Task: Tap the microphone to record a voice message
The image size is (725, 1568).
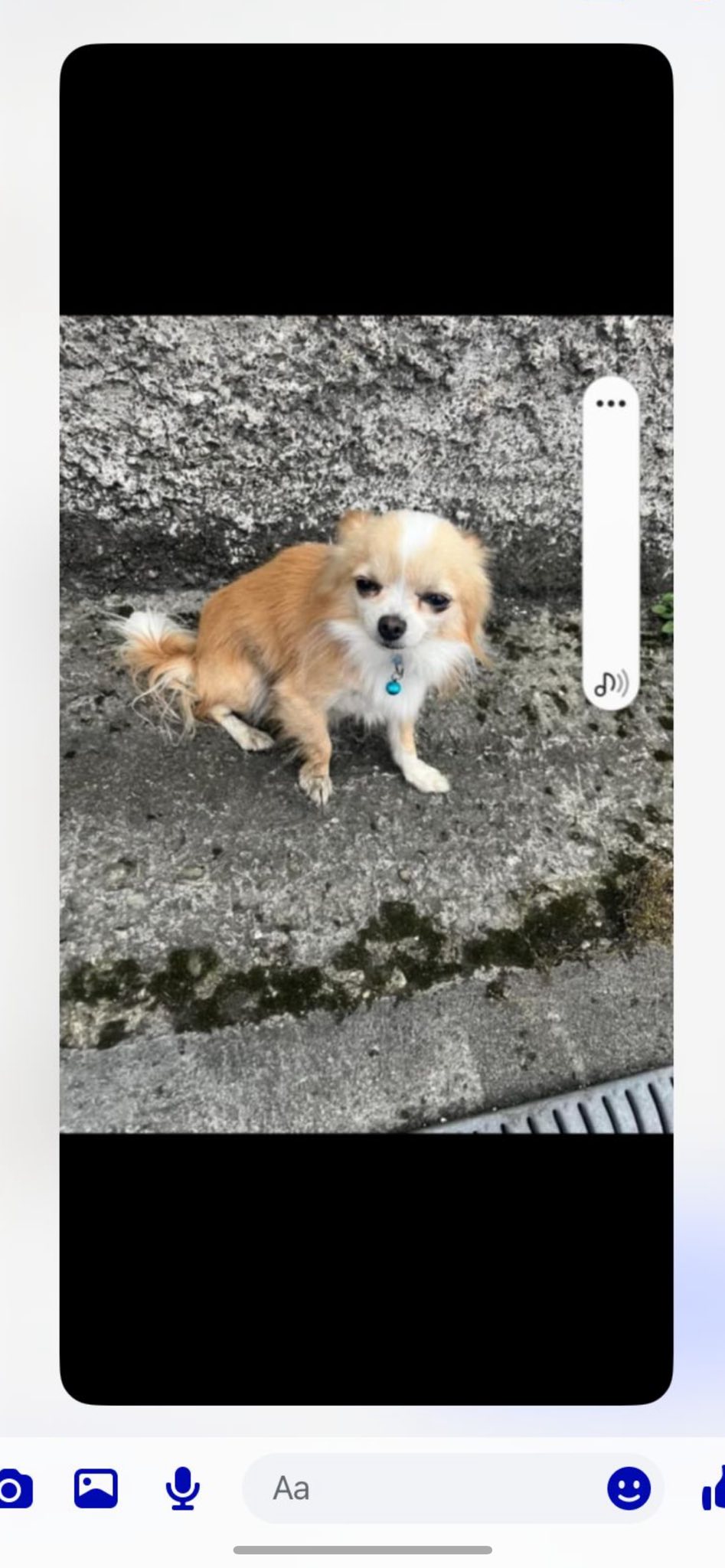Action: [x=183, y=1488]
